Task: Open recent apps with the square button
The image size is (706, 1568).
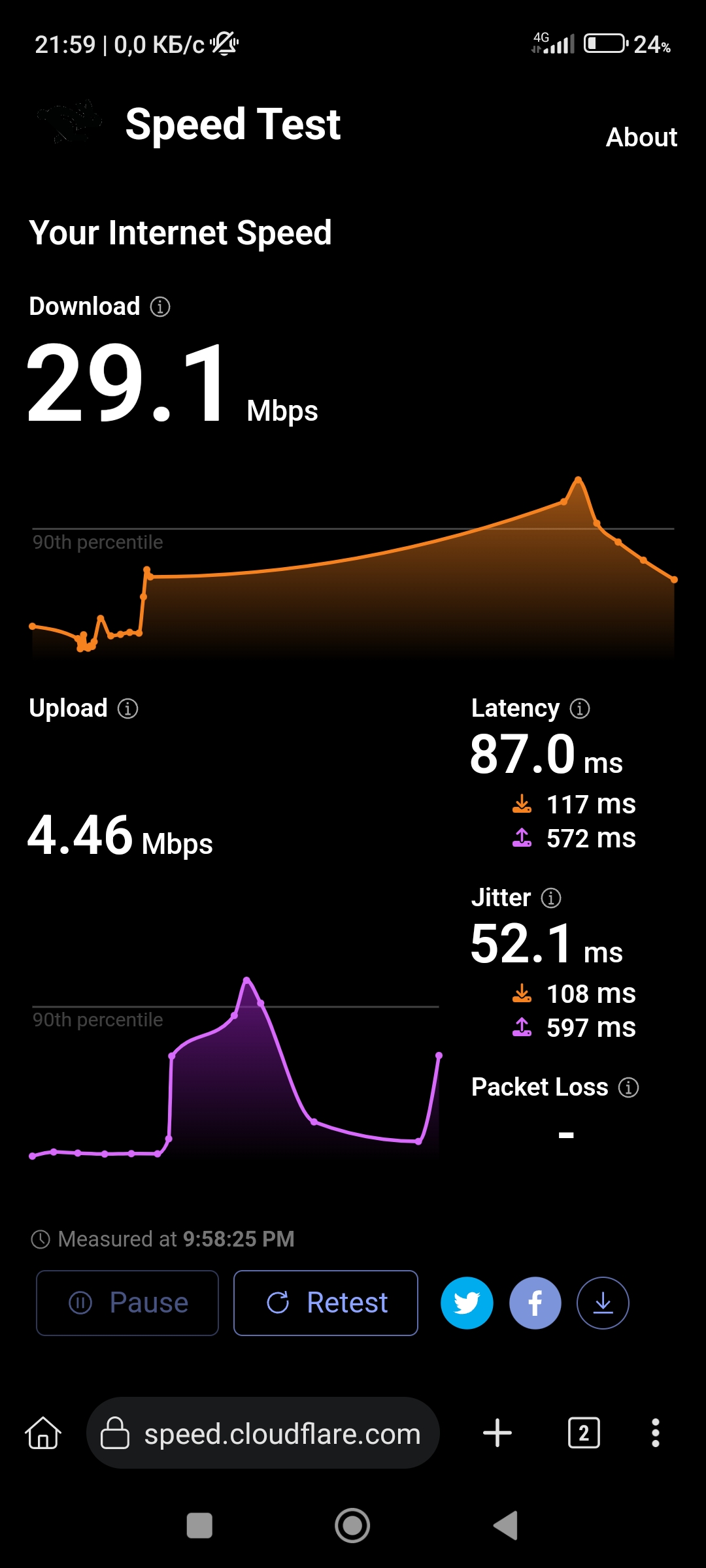Action: (x=199, y=1526)
